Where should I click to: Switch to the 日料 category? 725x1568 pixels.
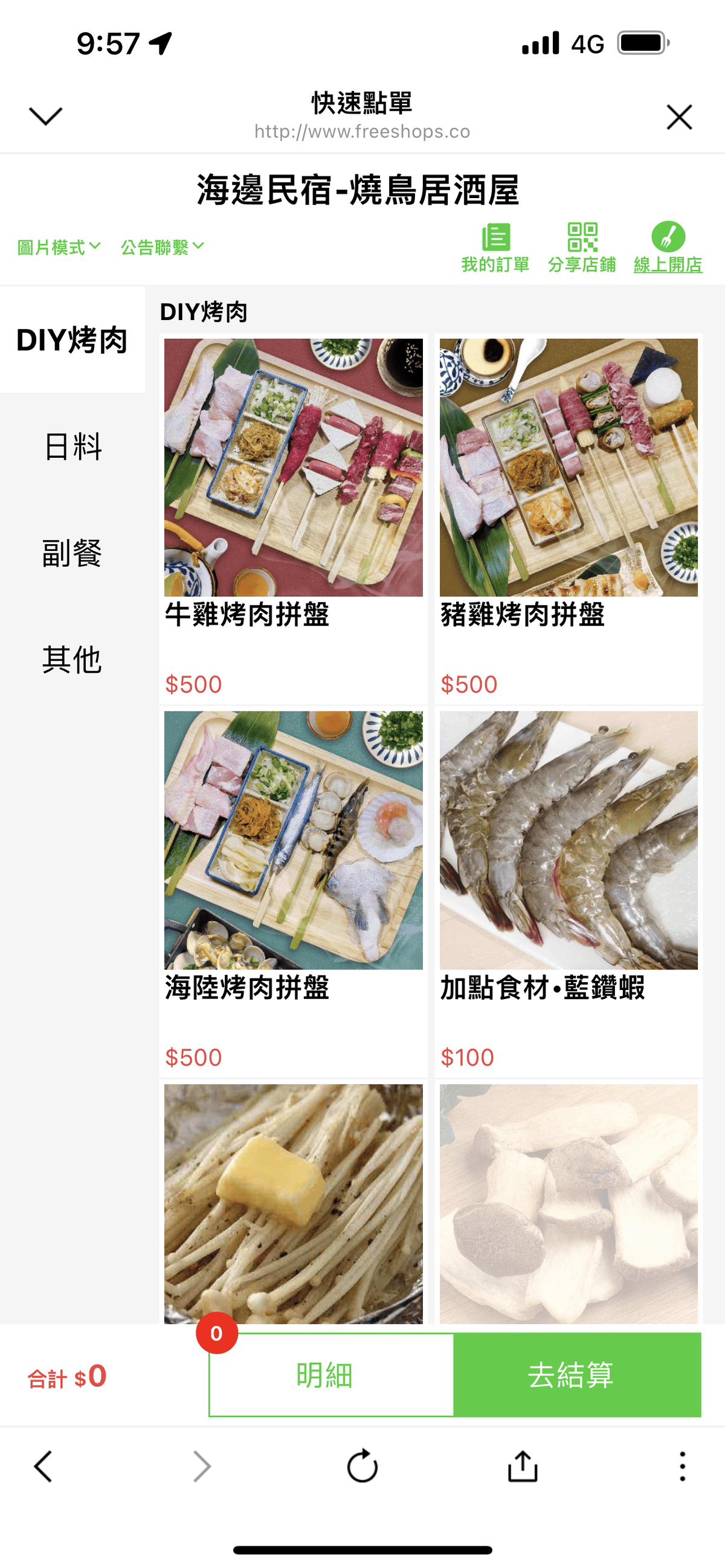(72, 447)
